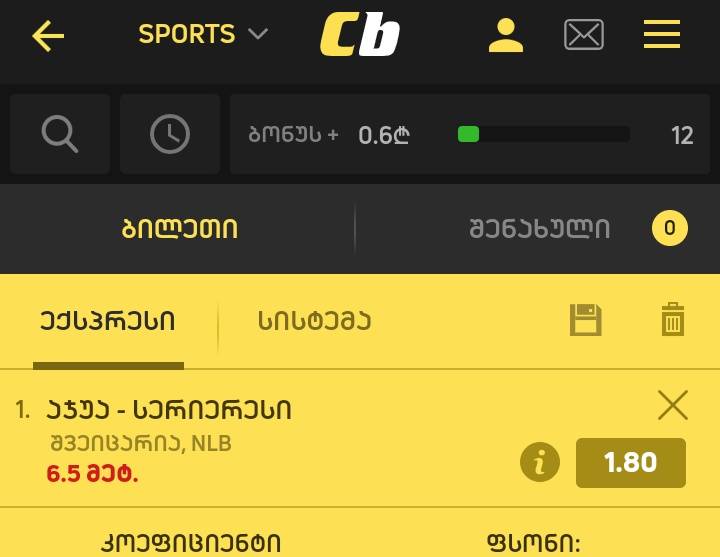Image resolution: width=720 pixels, height=557 pixels.
Task: Open the clock history button
Action: coord(170,134)
